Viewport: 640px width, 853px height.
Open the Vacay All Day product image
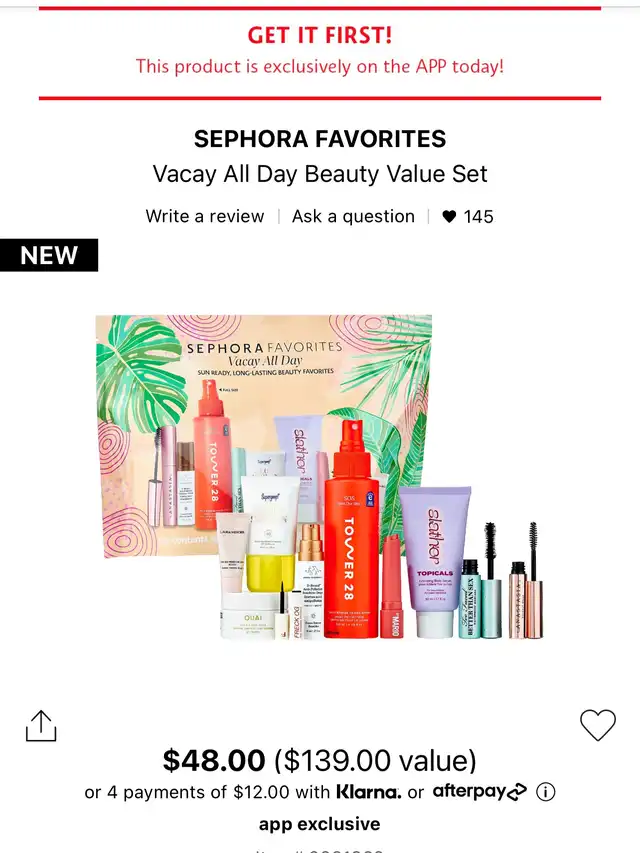point(319,477)
